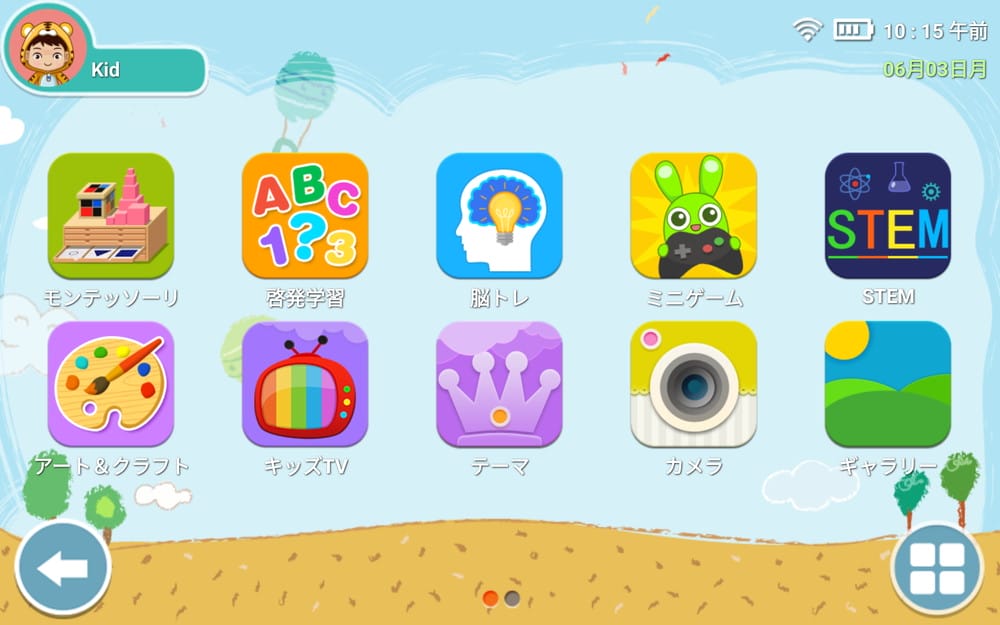Open the 脳トレ brain training app
This screenshot has height=625, width=1000.
click(499, 215)
